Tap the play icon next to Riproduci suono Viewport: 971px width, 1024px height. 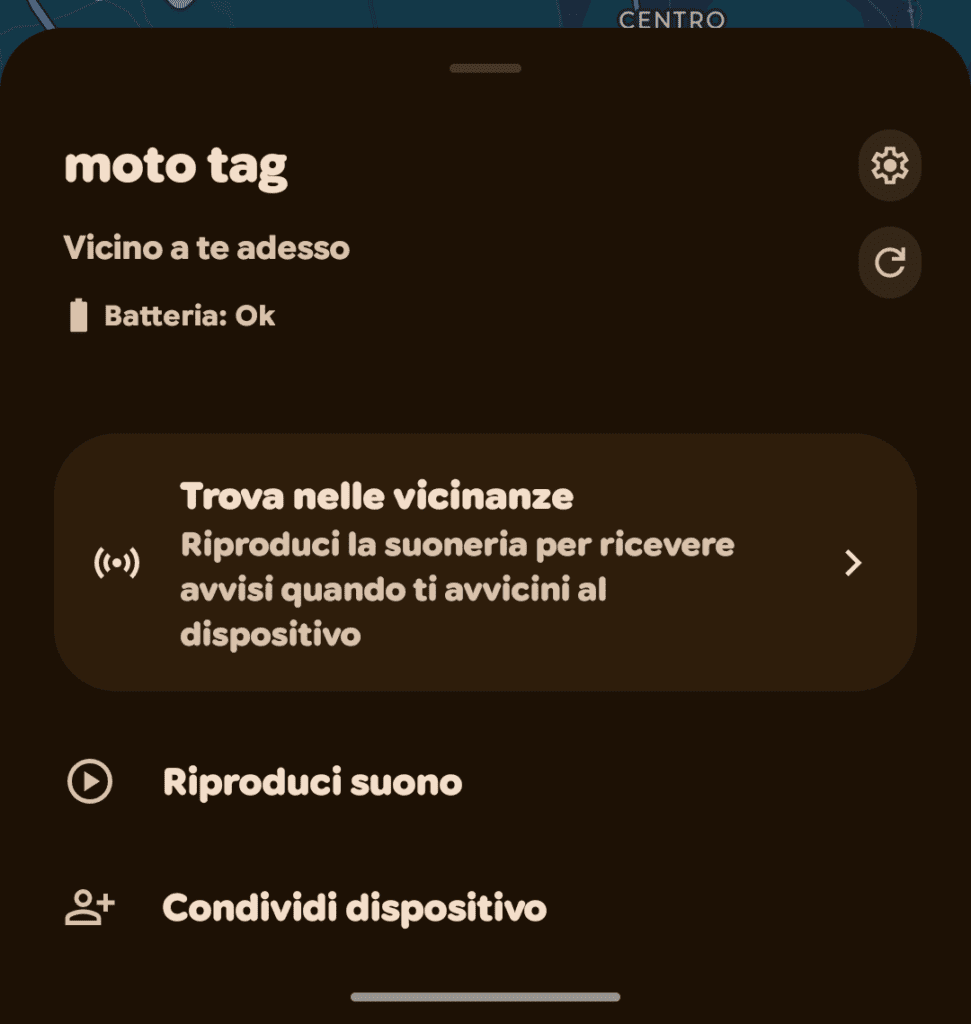pos(89,782)
